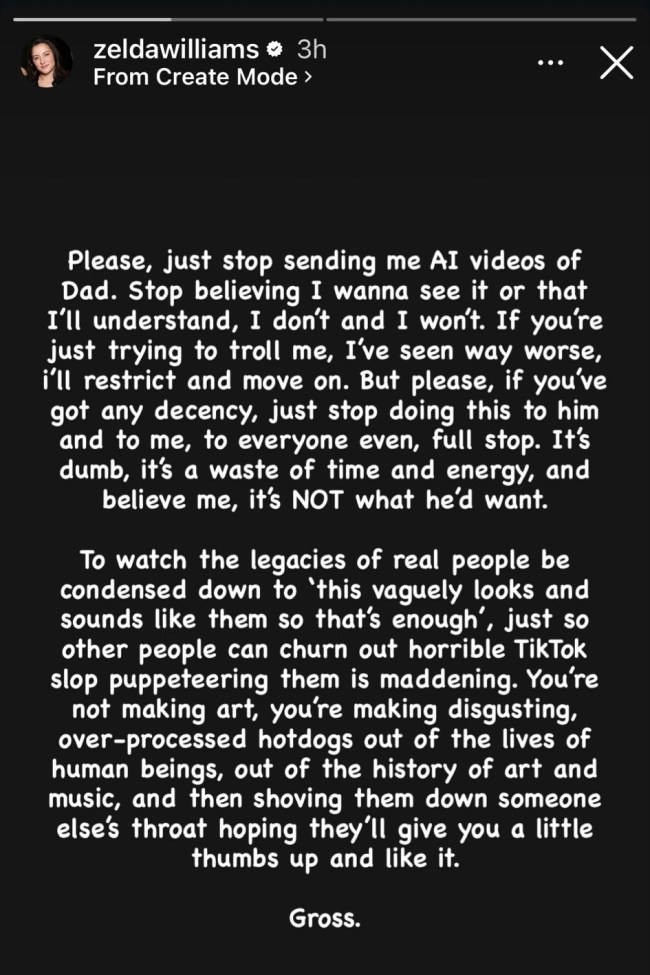This screenshot has width=650, height=975.
Task: Tap the zeldawilliams username
Action: click(x=173, y=48)
